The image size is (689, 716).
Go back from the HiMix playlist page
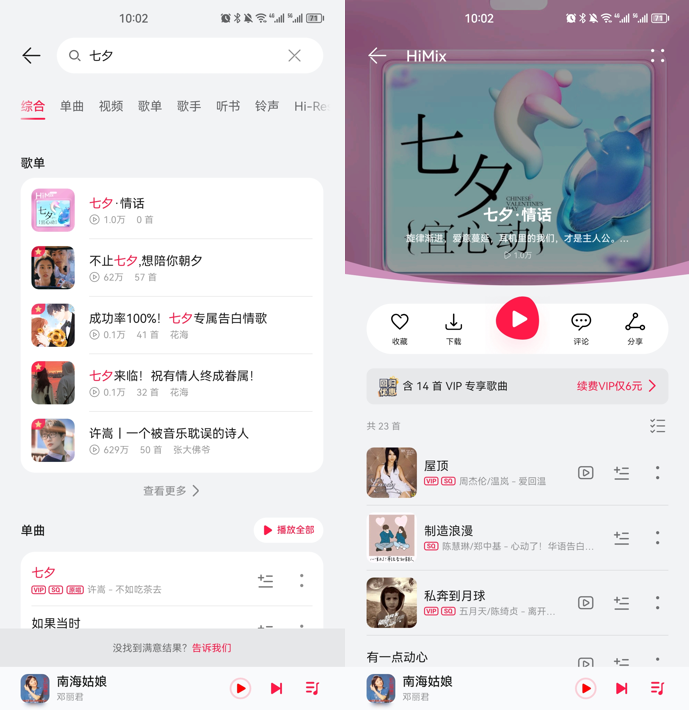pos(377,56)
